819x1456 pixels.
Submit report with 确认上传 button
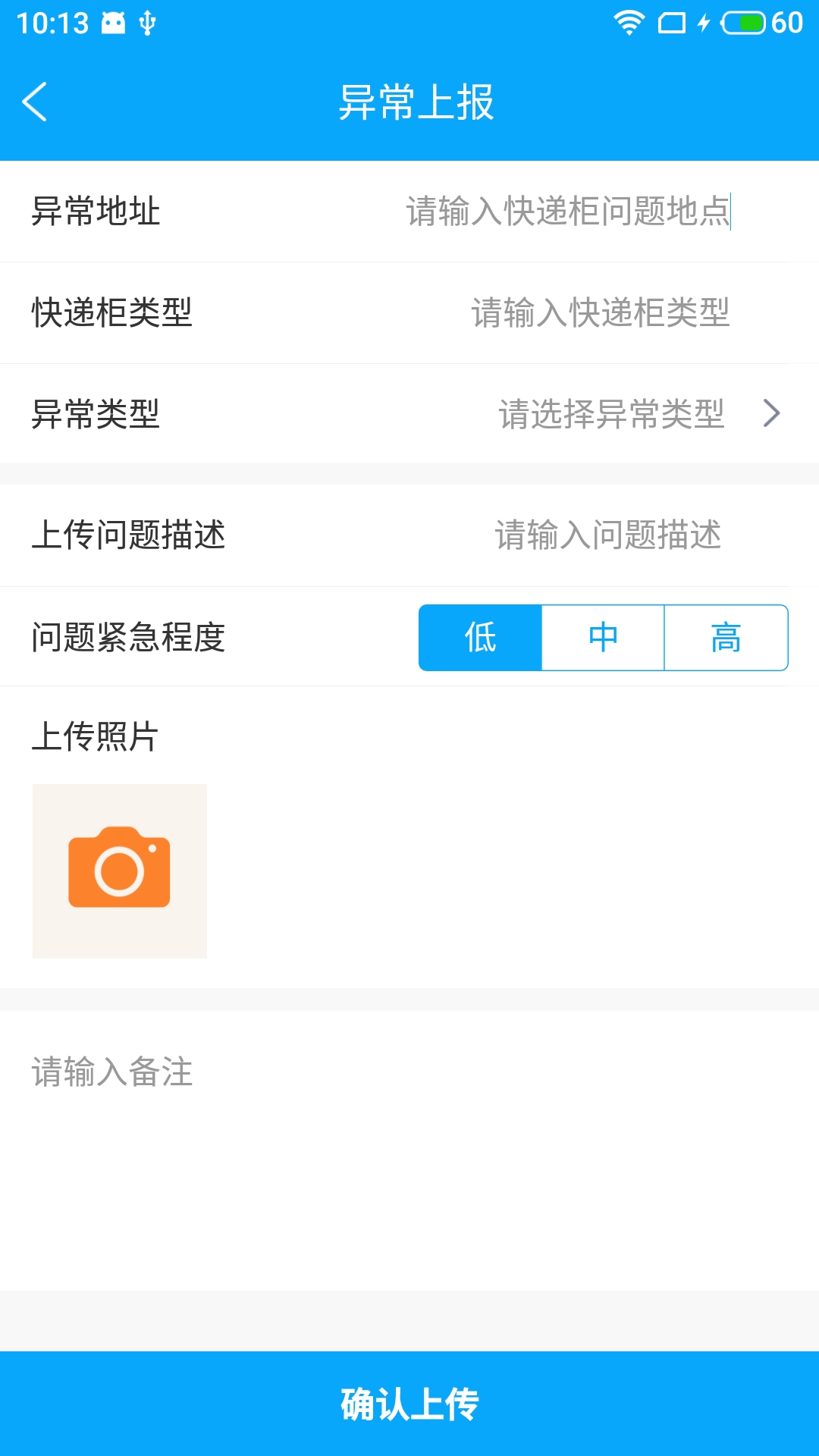pyautogui.click(x=409, y=1404)
